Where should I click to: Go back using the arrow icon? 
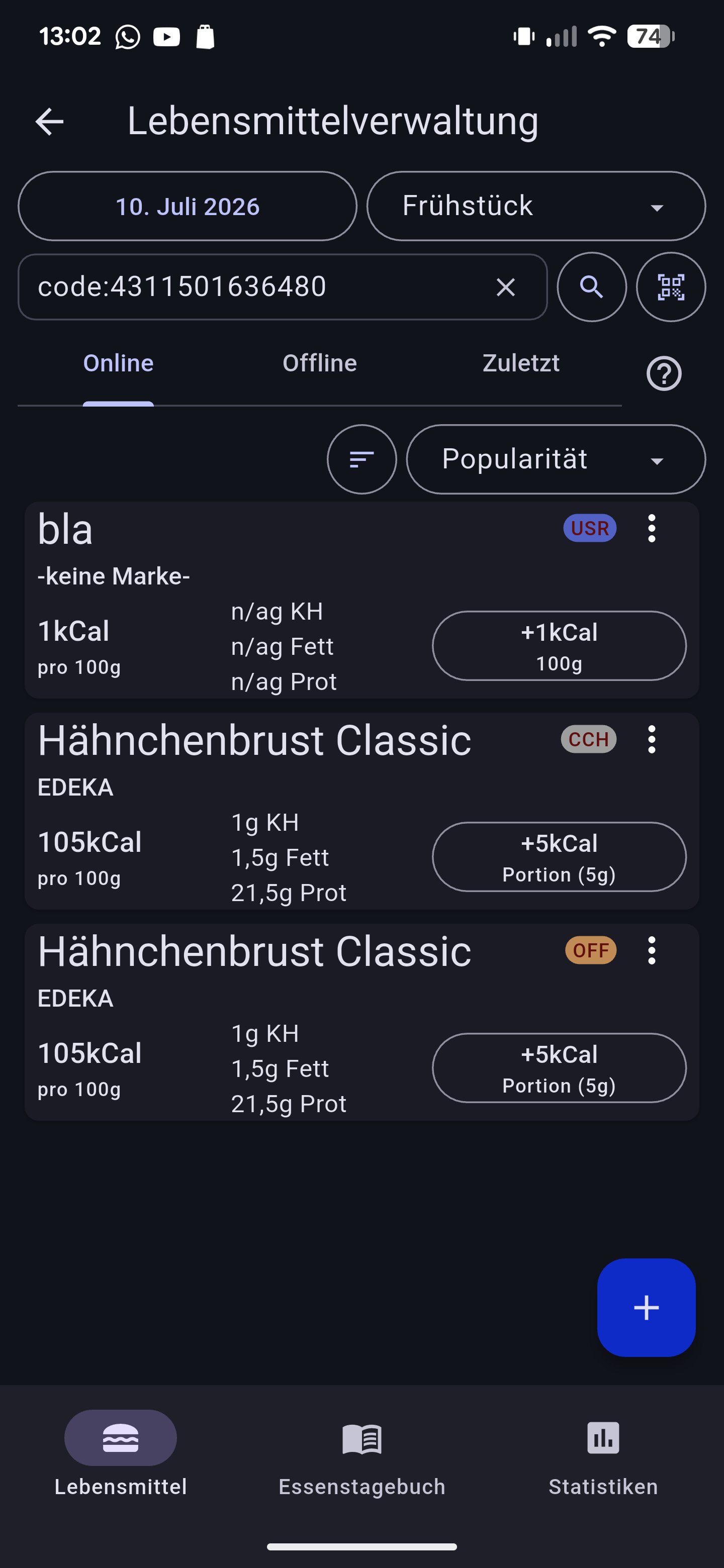click(x=49, y=121)
